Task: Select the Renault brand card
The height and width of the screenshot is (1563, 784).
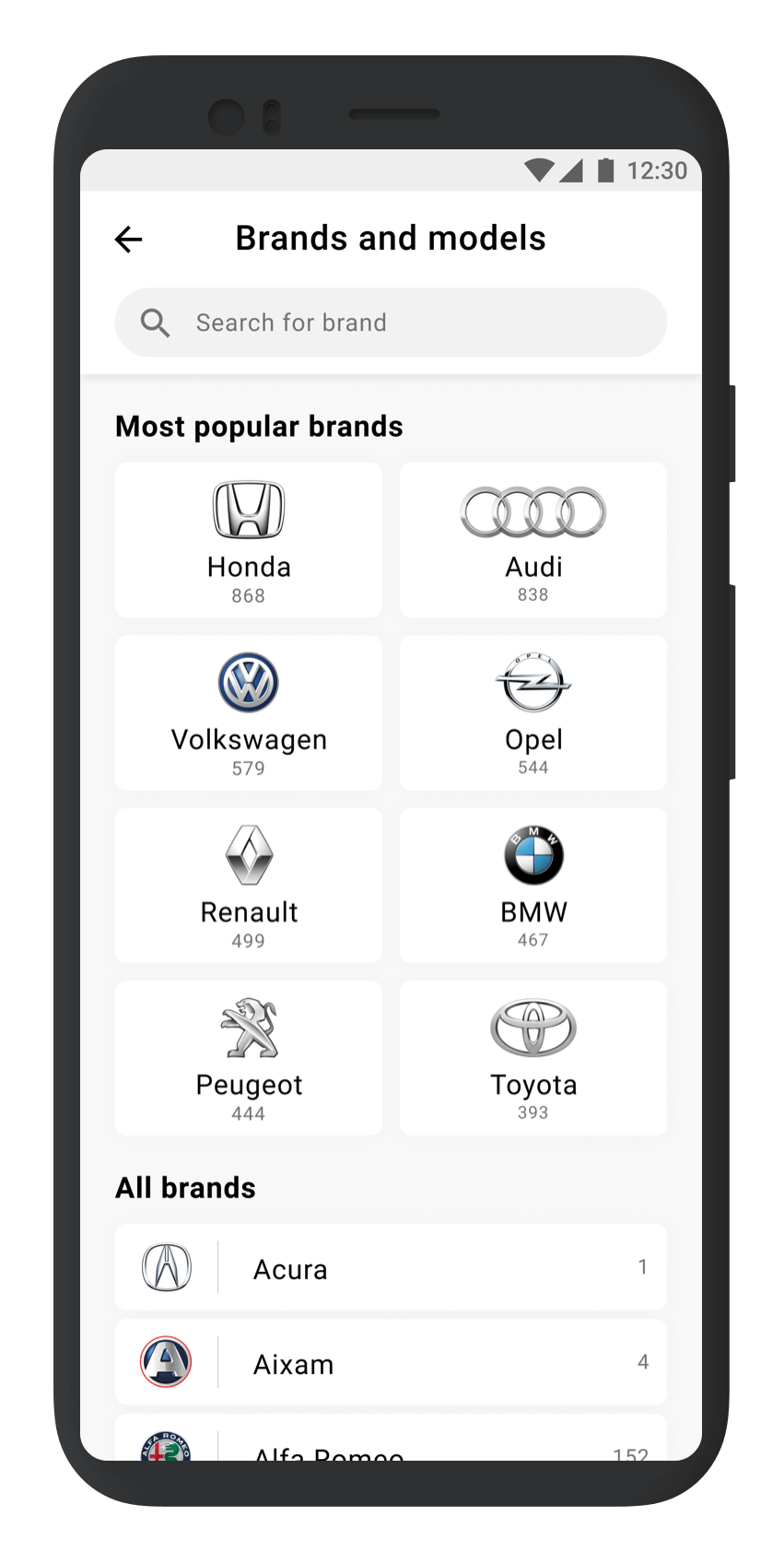Action: click(249, 885)
